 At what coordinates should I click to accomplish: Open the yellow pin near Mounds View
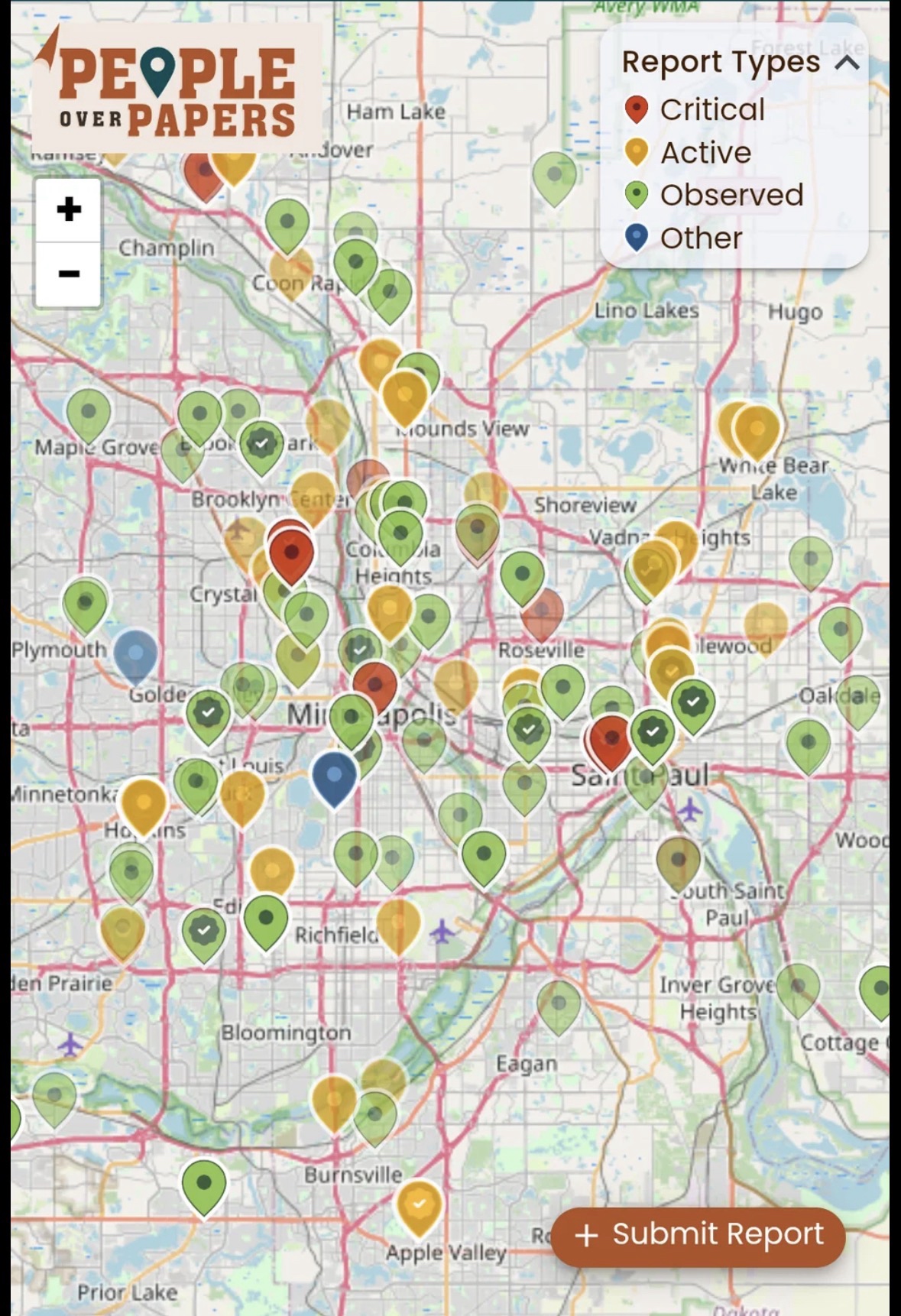click(x=404, y=395)
